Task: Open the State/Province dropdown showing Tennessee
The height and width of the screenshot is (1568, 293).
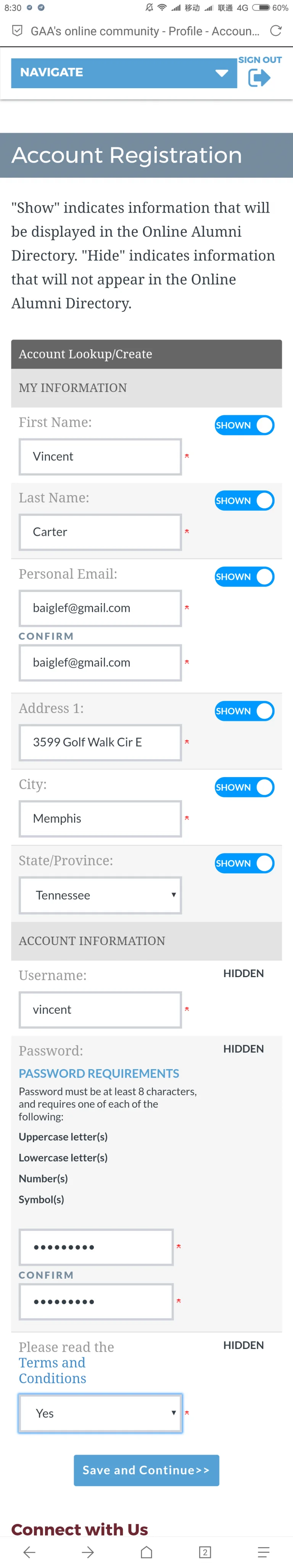Action: coord(100,895)
